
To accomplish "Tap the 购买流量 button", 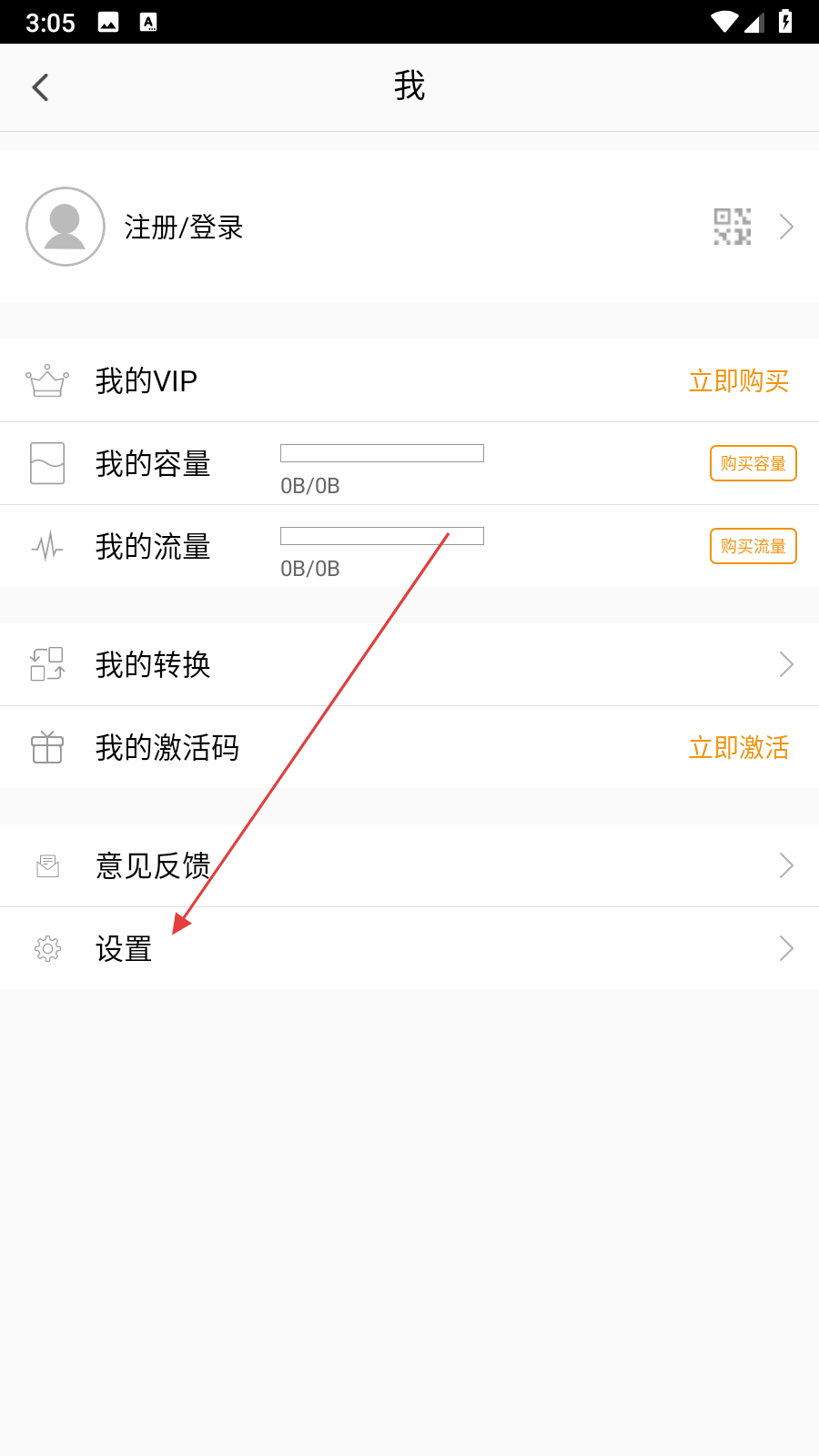I will coord(753,546).
